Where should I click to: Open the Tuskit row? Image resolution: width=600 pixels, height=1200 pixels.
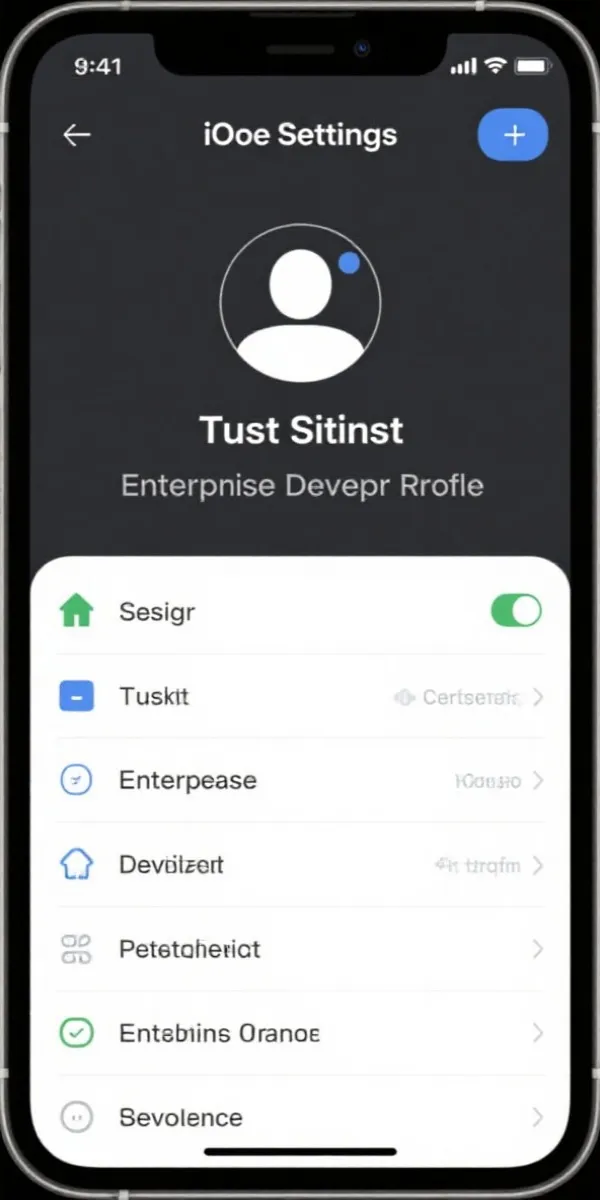pyautogui.click(x=300, y=697)
